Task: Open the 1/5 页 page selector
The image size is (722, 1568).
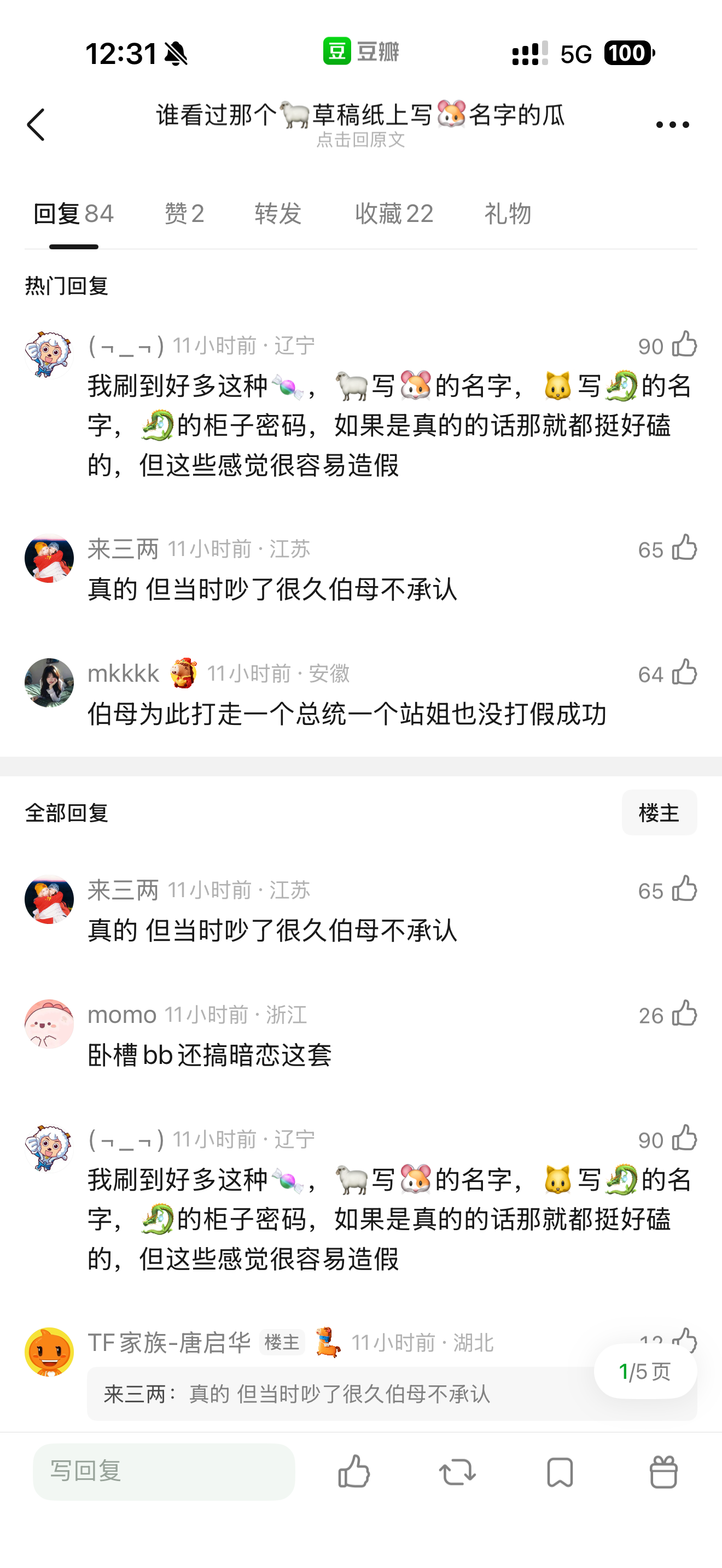Action: coord(645,1371)
